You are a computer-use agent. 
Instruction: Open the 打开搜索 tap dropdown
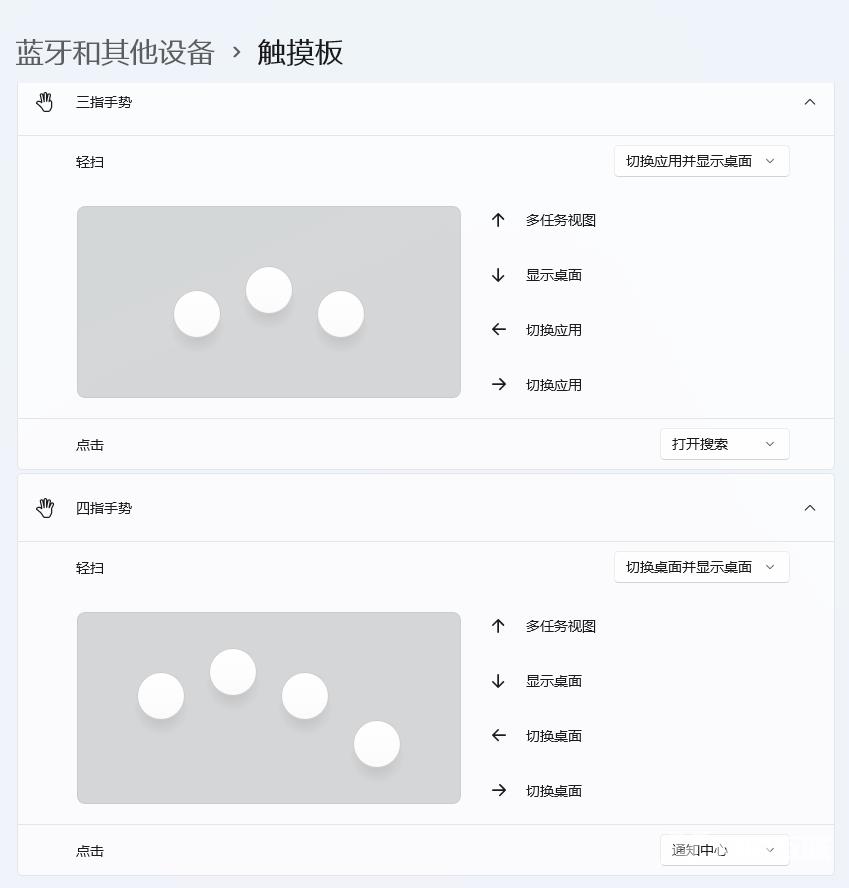[x=724, y=444]
